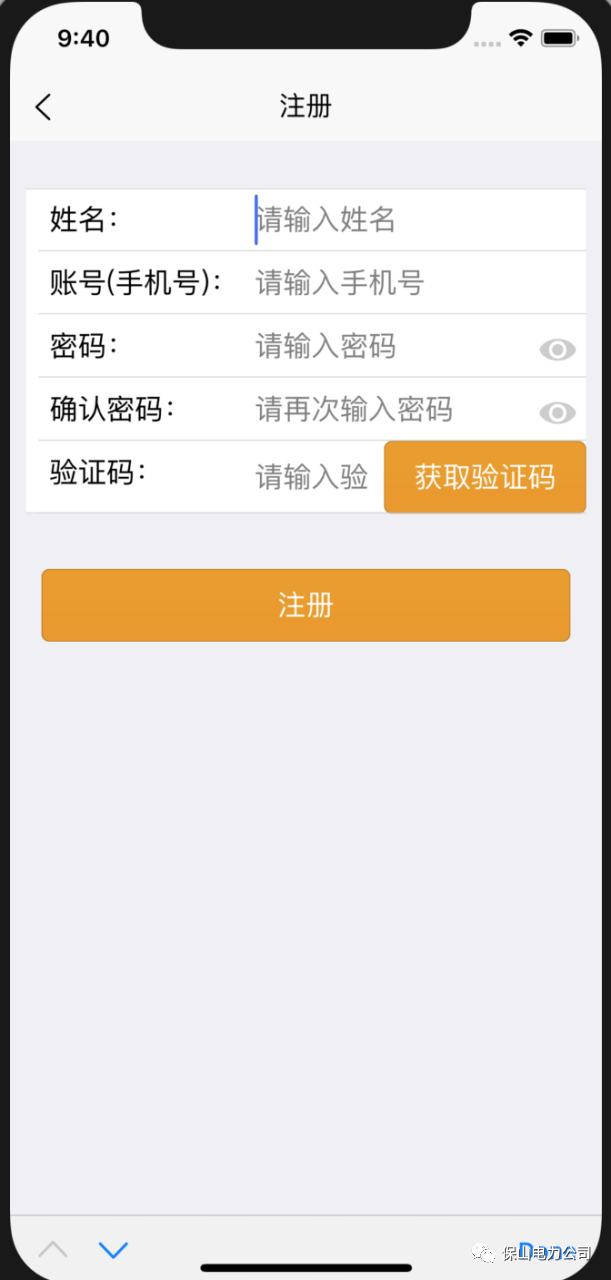This screenshot has height=1280, width=611.
Task: Select the 密码 password field
Action: [390, 347]
